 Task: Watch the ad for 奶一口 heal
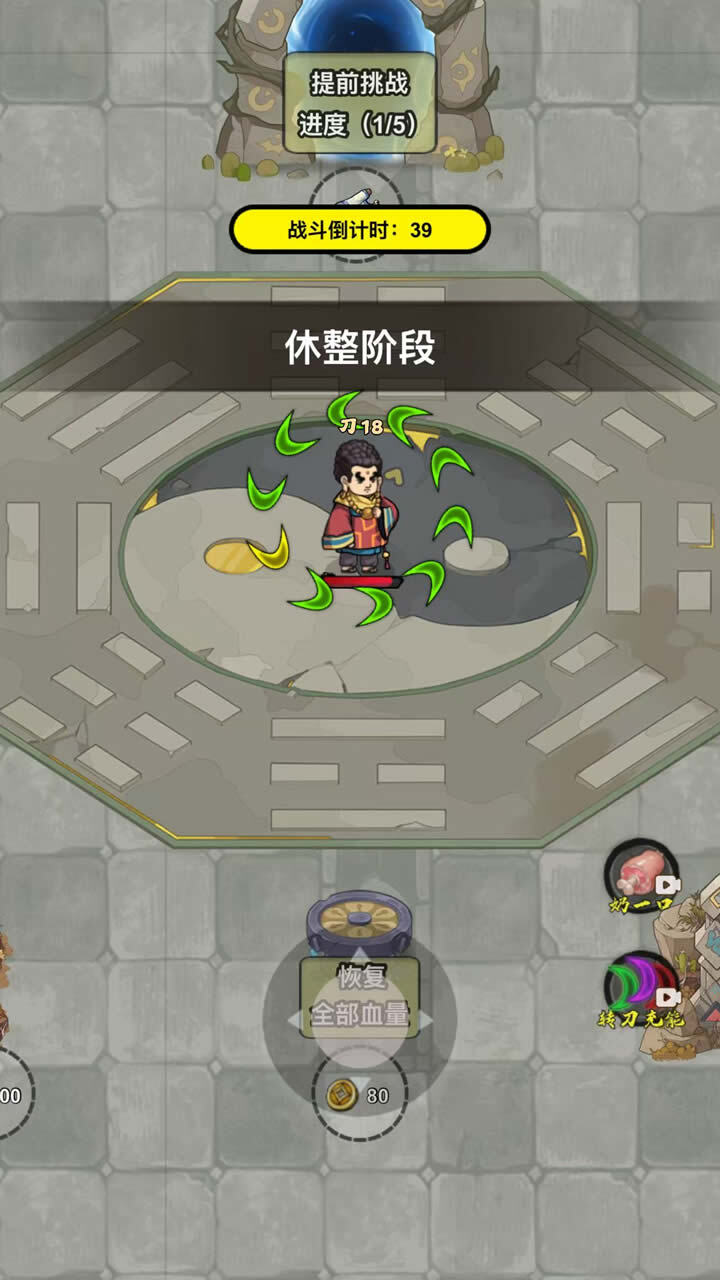click(642, 877)
